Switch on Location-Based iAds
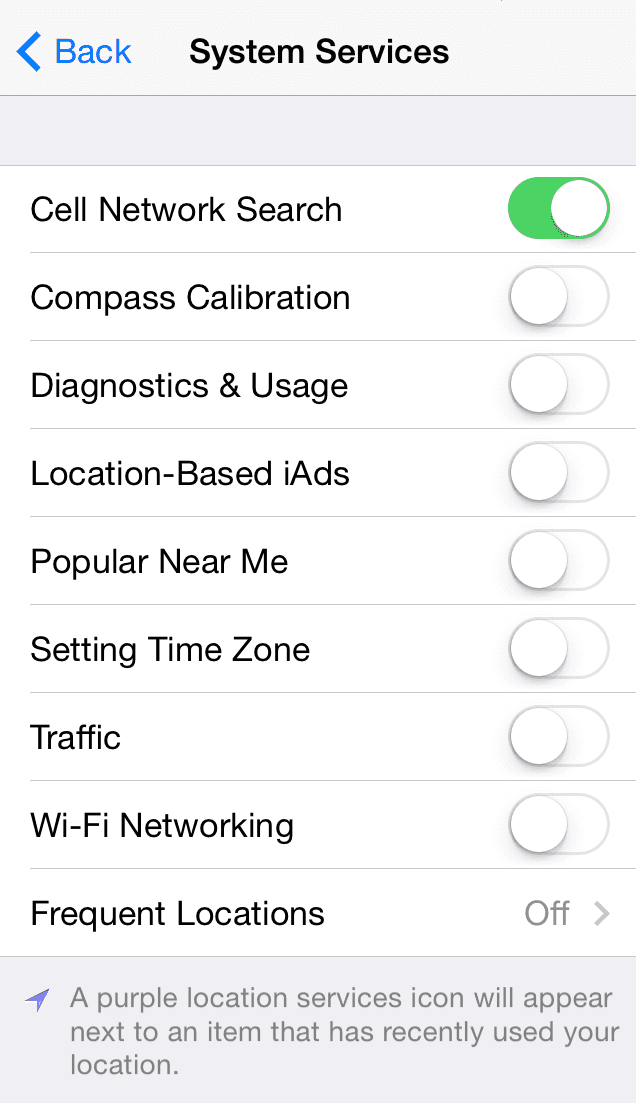 point(559,472)
